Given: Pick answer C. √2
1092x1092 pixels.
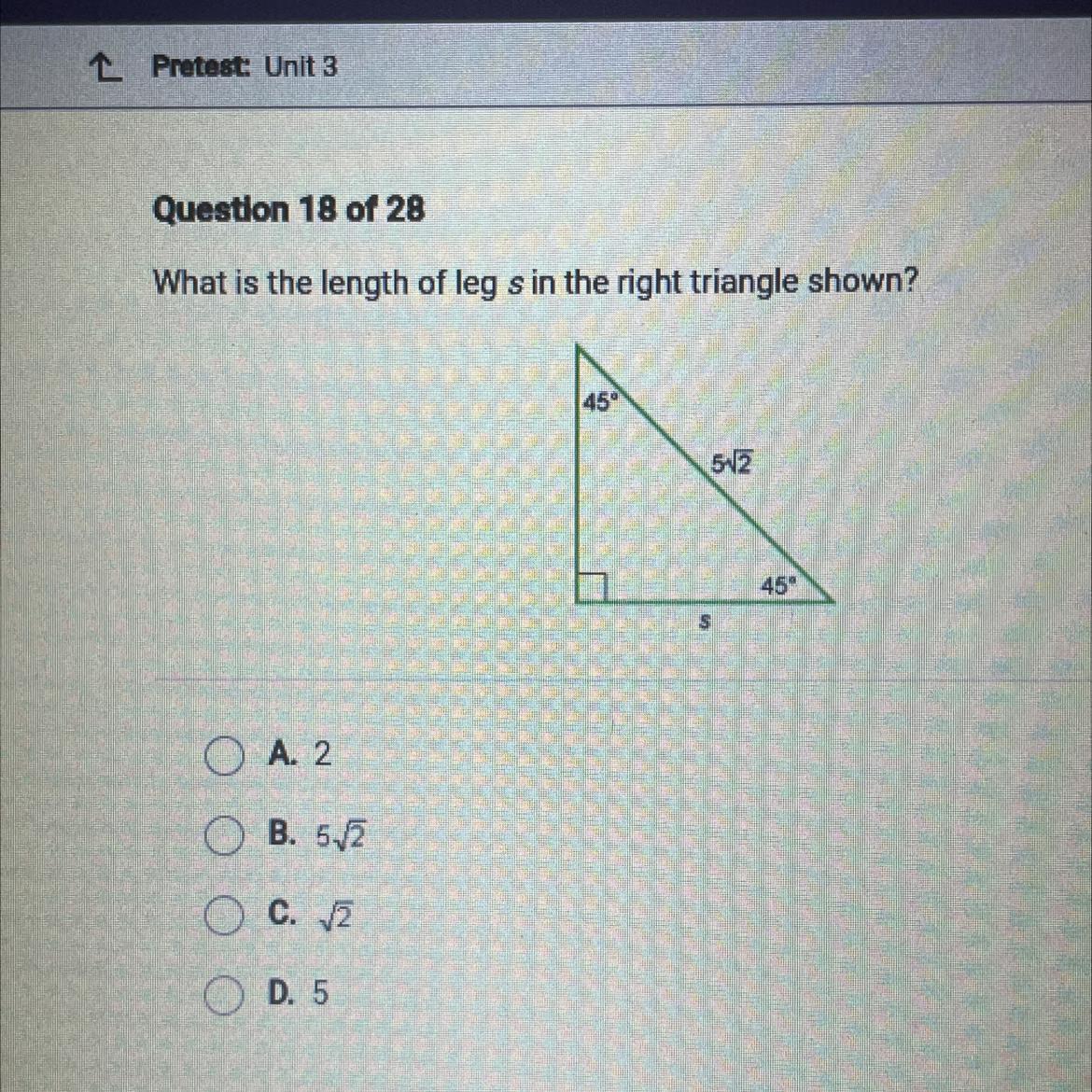Looking at the screenshot, I should (x=221, y=917).
